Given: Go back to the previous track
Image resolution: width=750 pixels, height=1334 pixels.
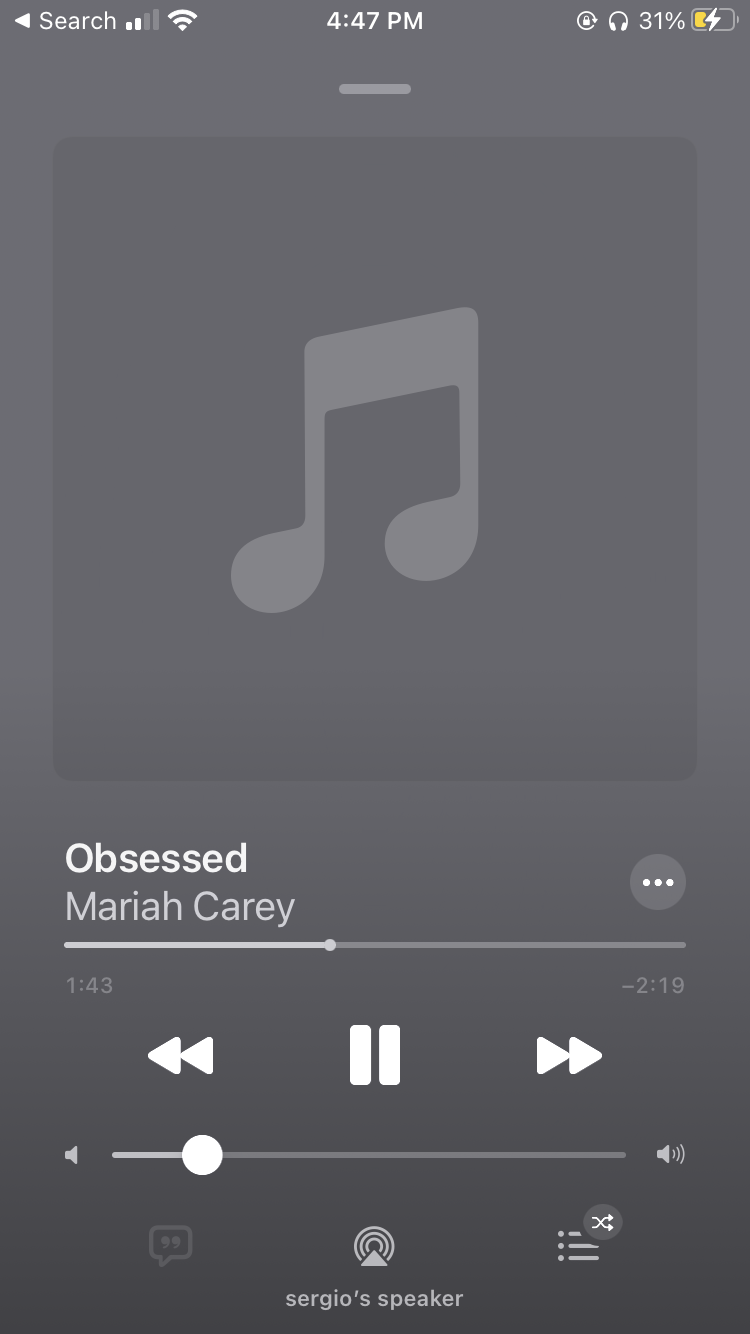Looking at the screenshot, I should click(181, 1055).
